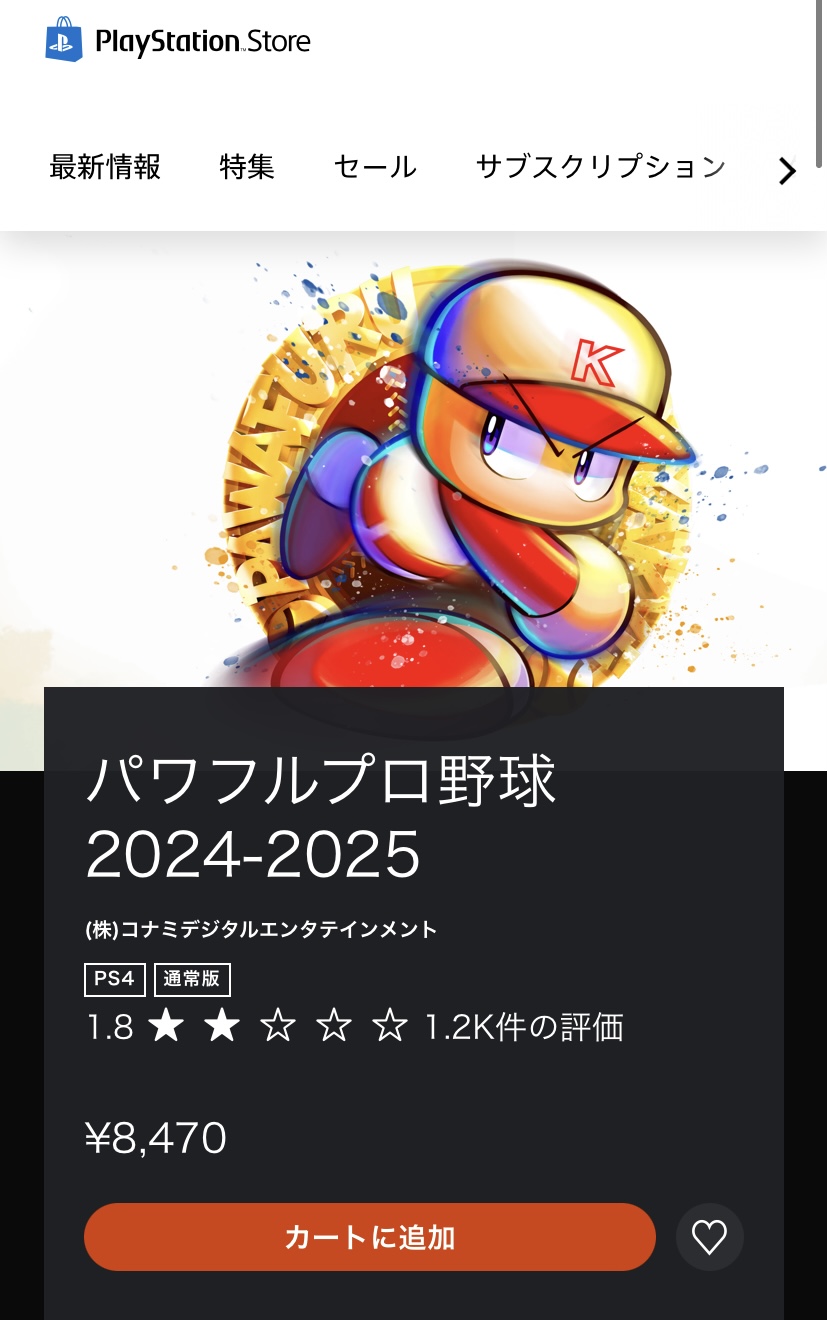Open the 特集 section

coord(247,167)
